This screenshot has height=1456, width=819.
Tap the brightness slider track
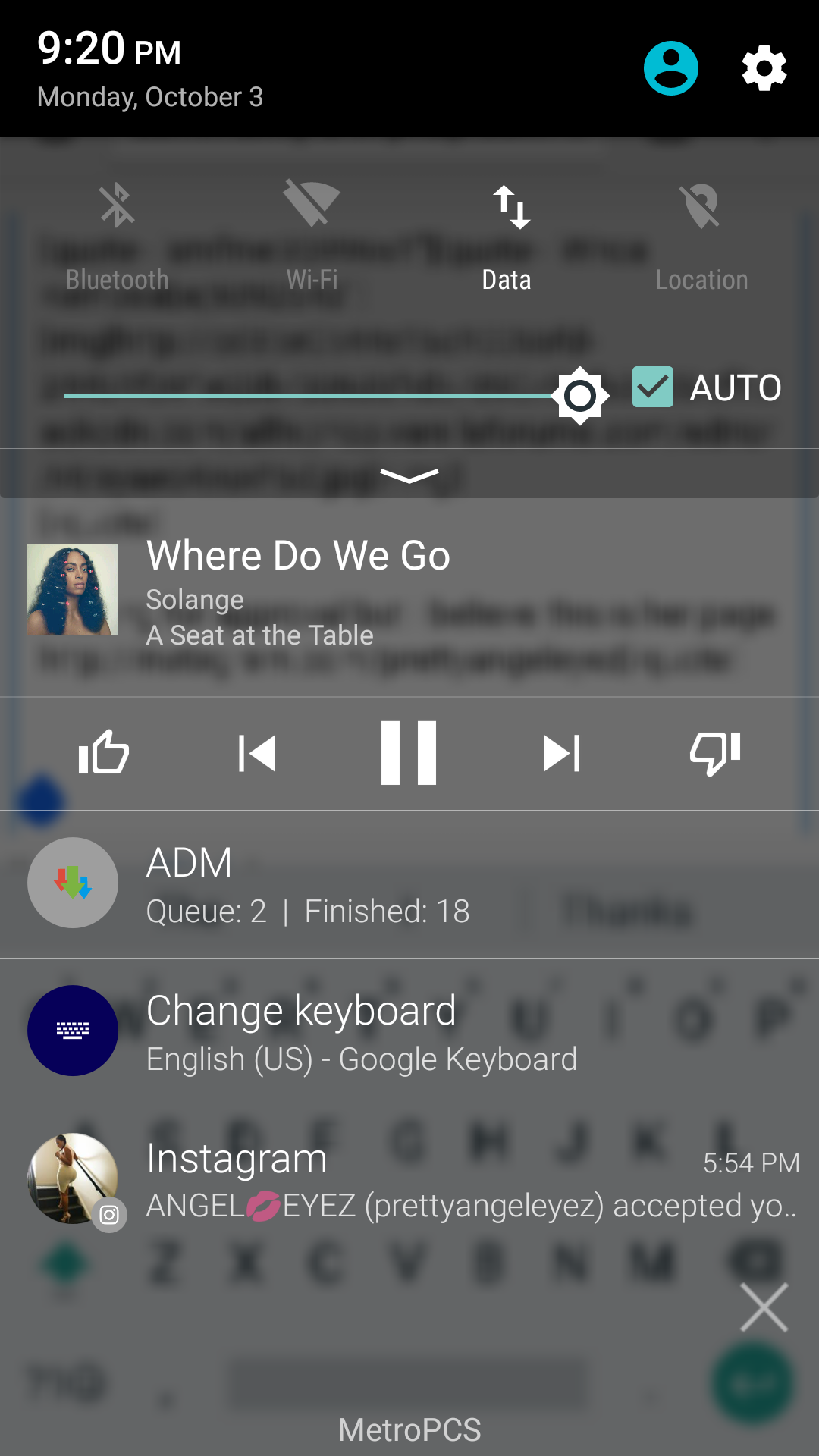point(303,396)
